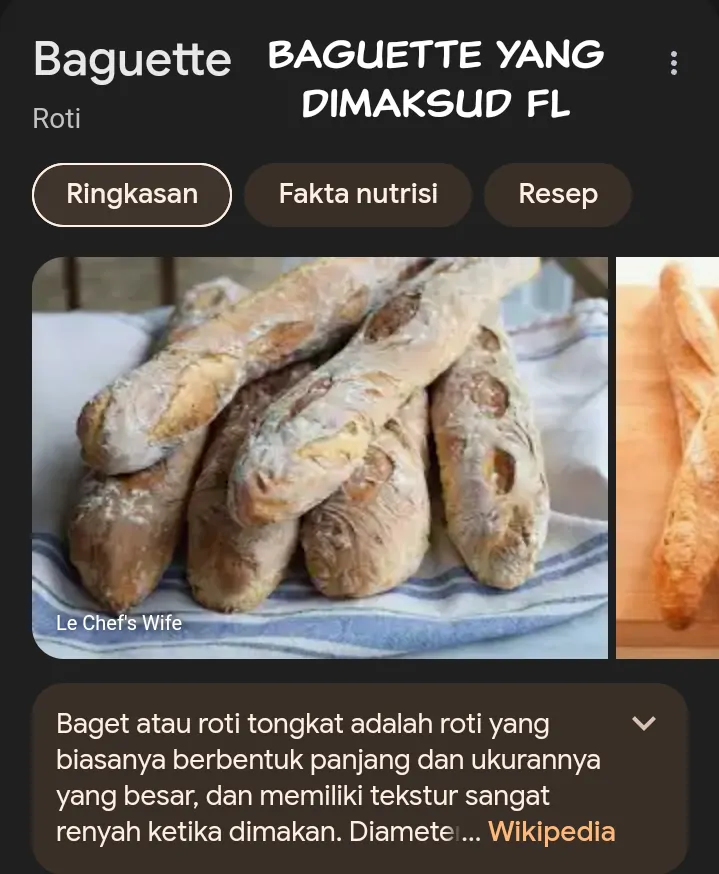Viewport: 719px width, 874px height.
Task: Open the Resep tab
Action: pos(558,194)
